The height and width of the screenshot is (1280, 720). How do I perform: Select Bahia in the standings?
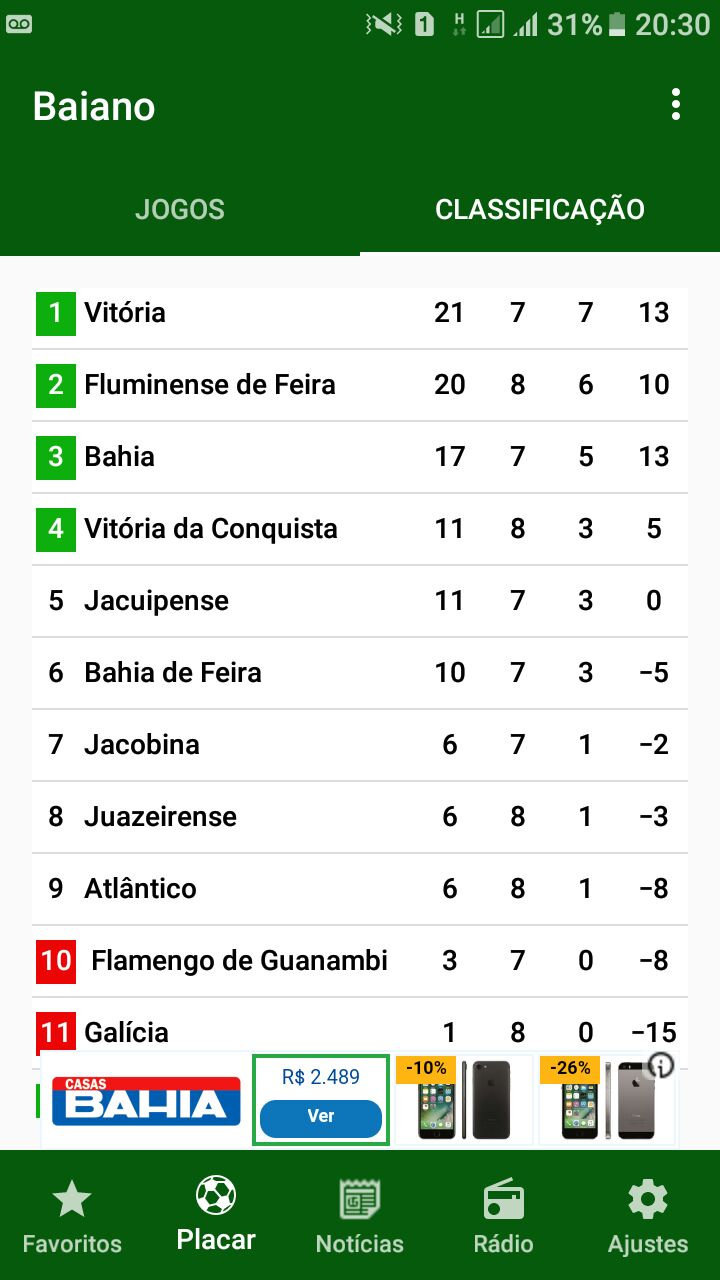pyautogui.click(x=360, y=457)
